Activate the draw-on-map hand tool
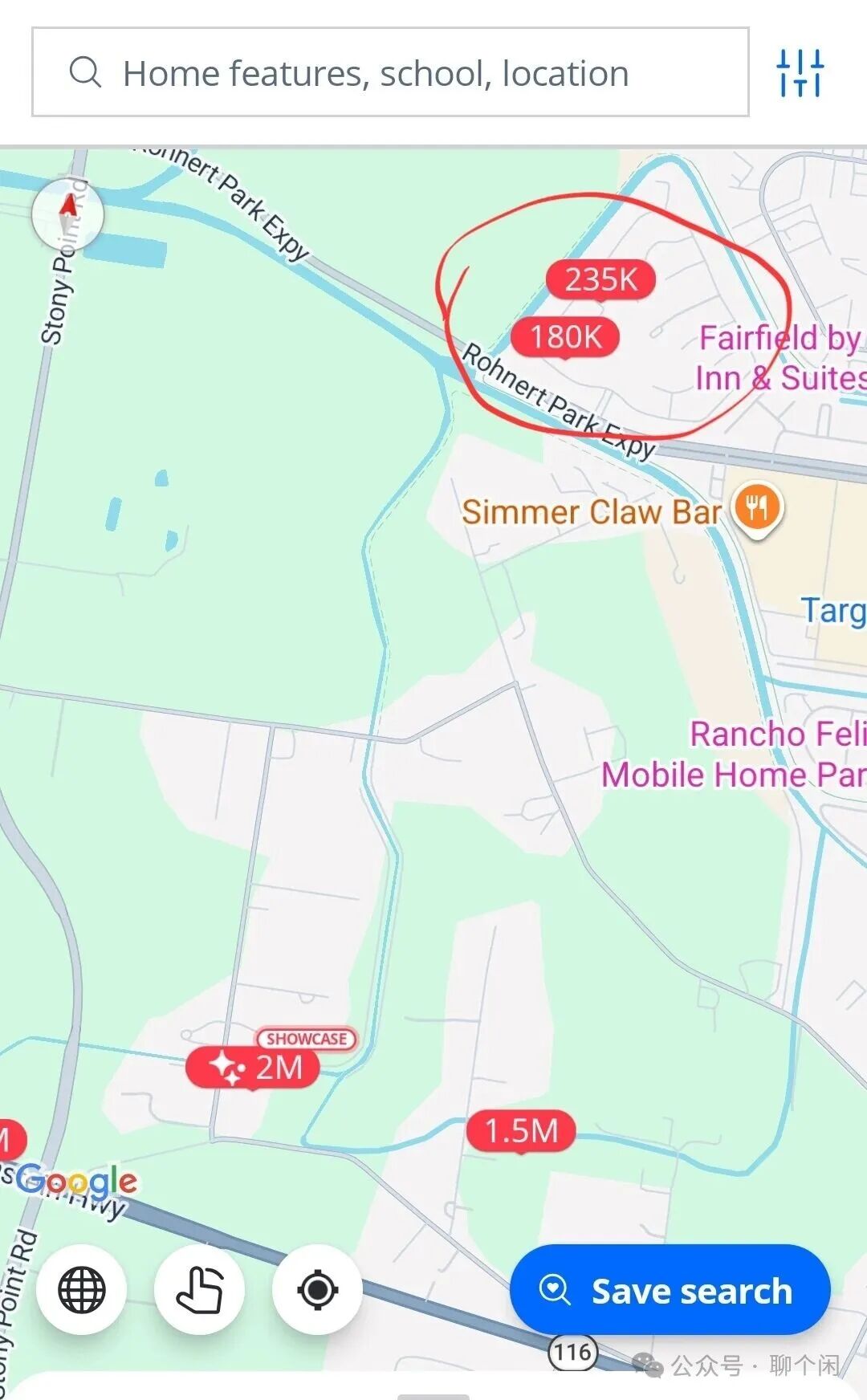Screen dimensions: 867x1400 [x=199, y=1290]
